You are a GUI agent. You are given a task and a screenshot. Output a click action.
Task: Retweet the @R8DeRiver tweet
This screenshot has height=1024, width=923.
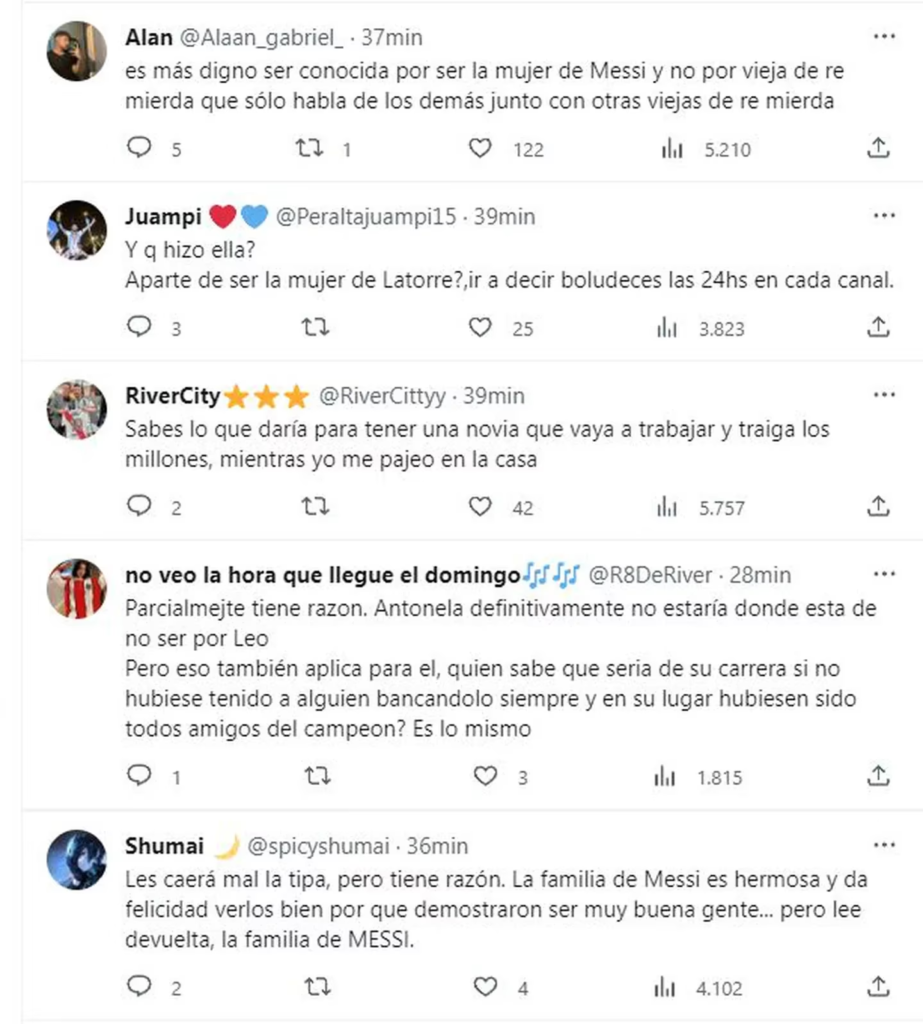click(314, 776)
